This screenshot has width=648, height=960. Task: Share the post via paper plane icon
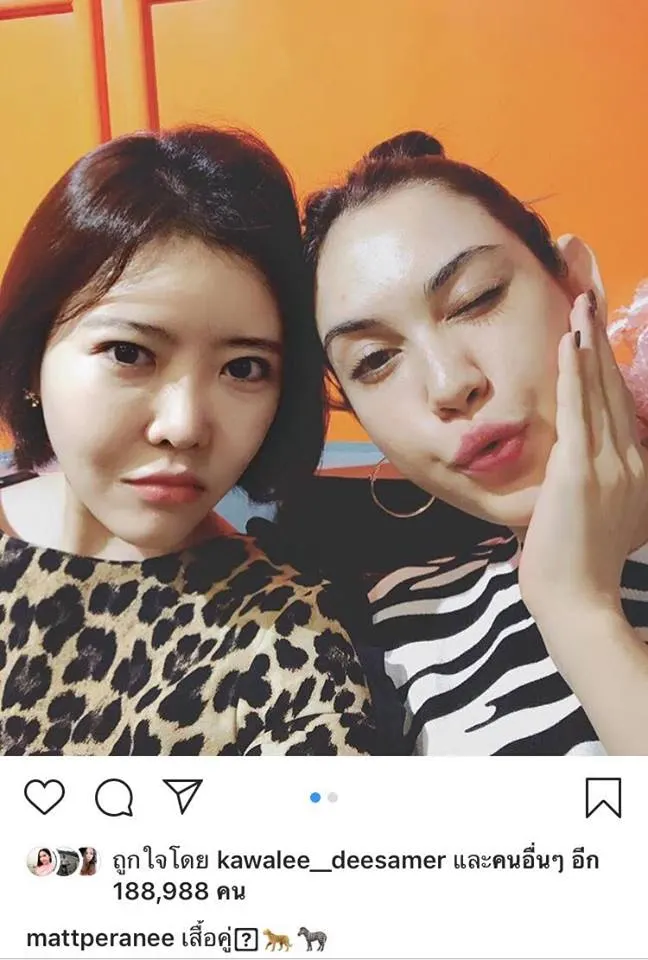tap(183, 796)
